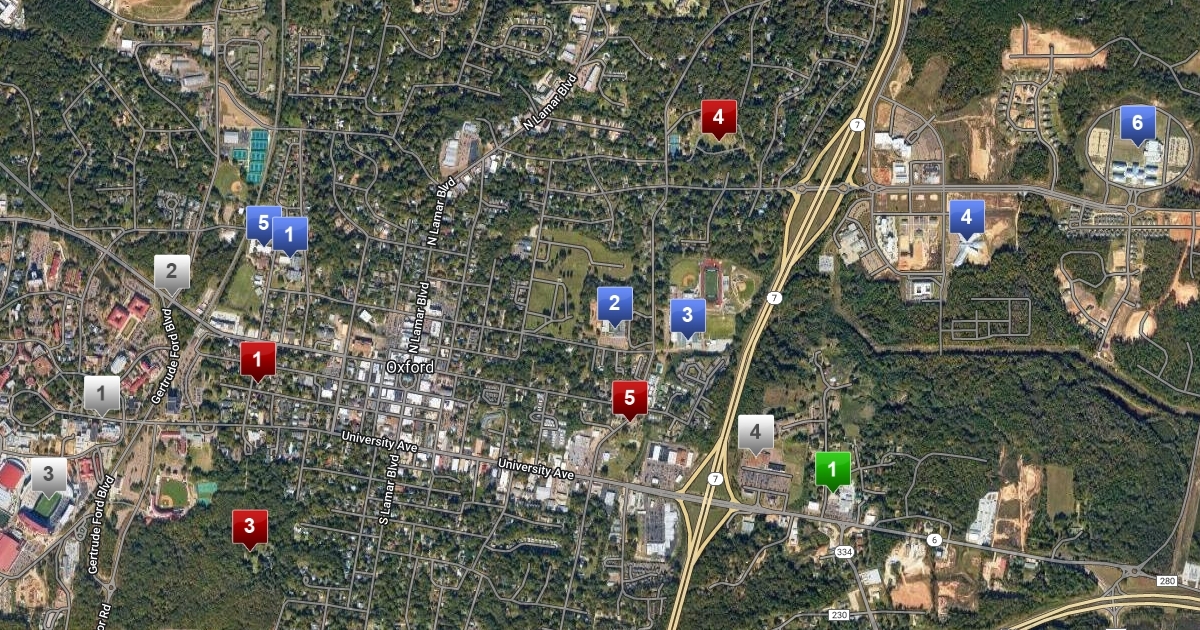Screen dimensions: 1200x630
Task: Open the red map pin numbered 4
Action: 718,117
